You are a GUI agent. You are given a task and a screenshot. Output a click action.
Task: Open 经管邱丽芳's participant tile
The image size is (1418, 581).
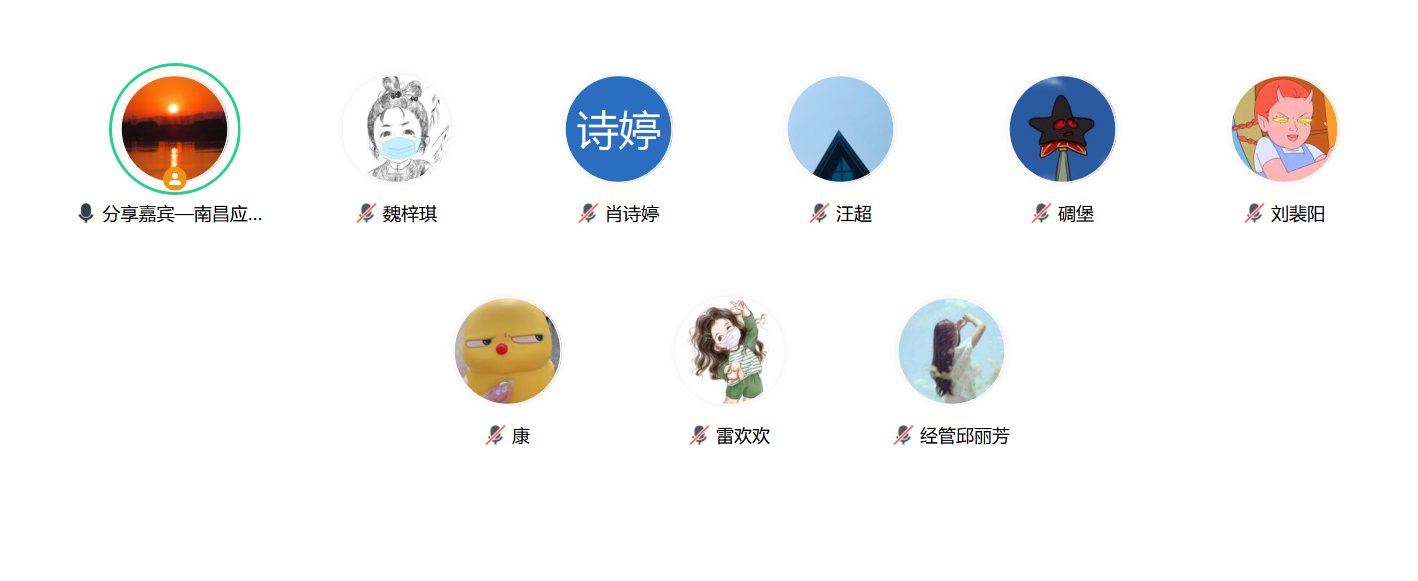pyautogui.click(x=952, y=351)
